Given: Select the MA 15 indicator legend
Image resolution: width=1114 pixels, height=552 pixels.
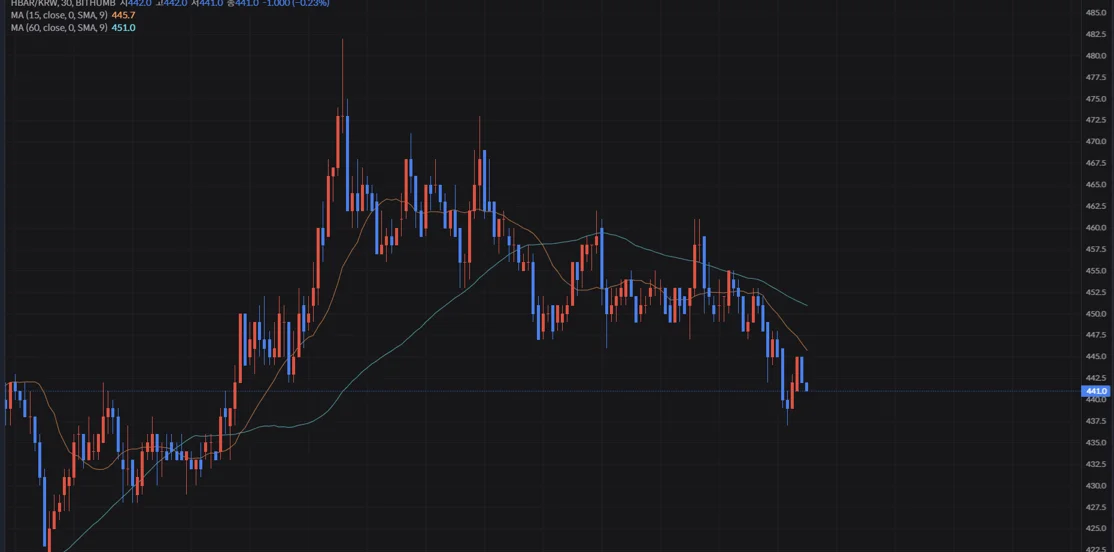Looking at the screenshot, I should 60,16.
